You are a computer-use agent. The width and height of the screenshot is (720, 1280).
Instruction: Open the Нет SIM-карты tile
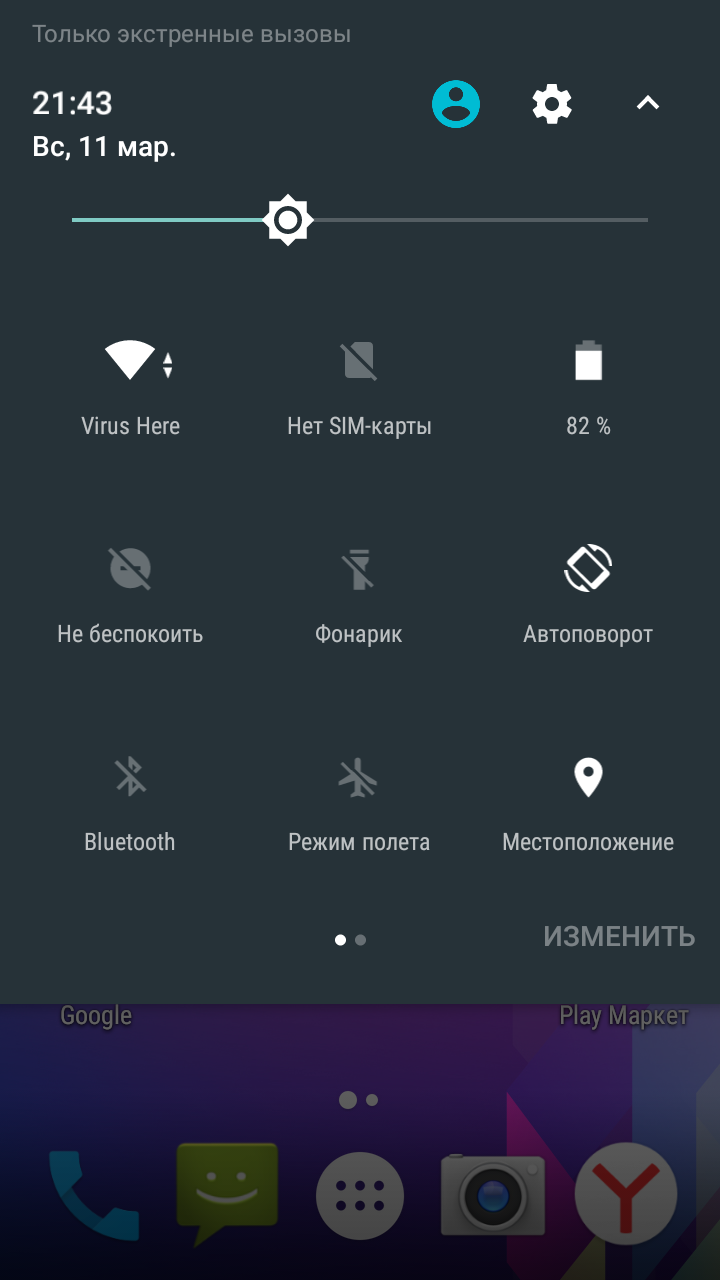(x=359, y=362)
